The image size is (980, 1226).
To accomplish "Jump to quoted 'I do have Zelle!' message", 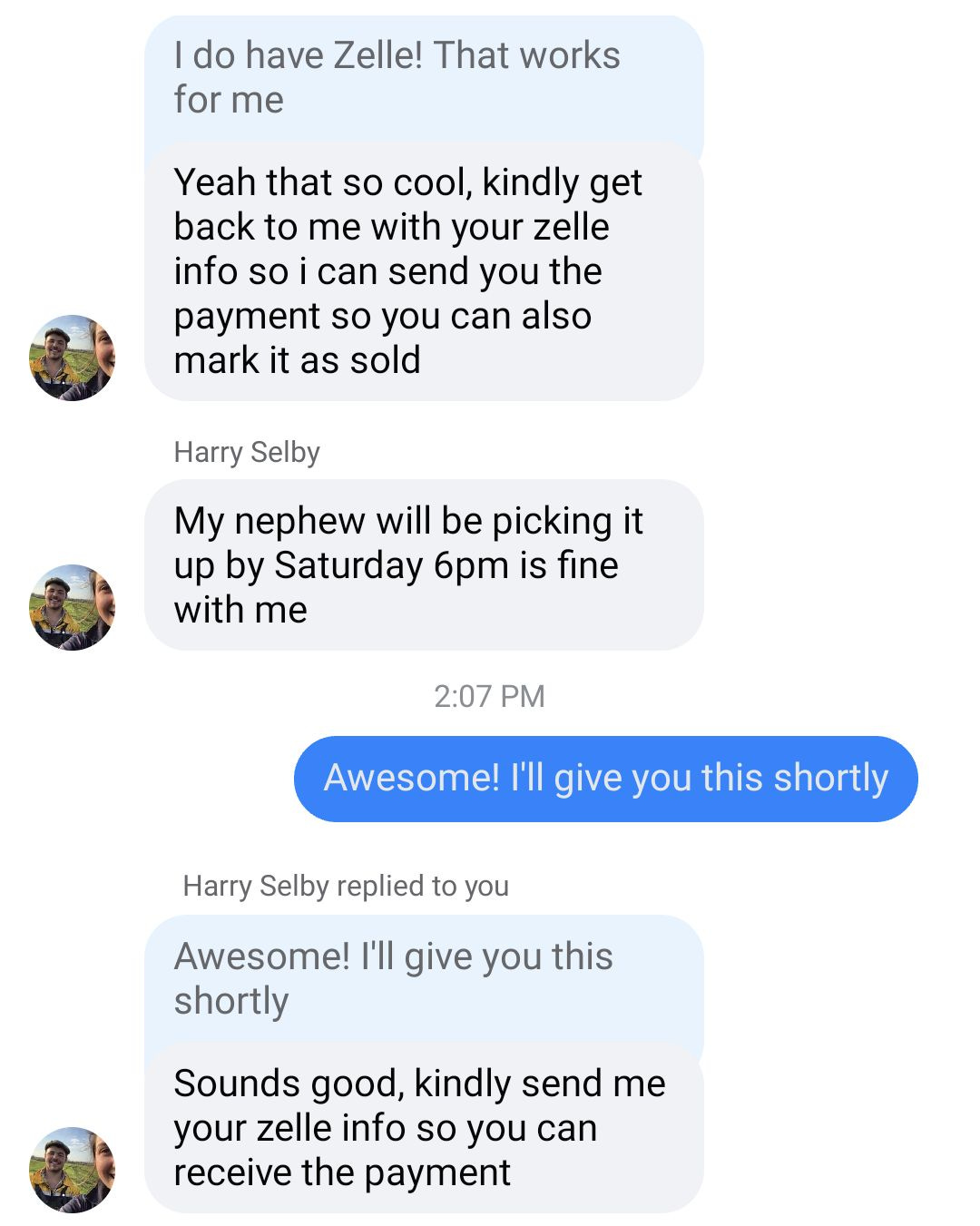I will click(x=423, y=78).
